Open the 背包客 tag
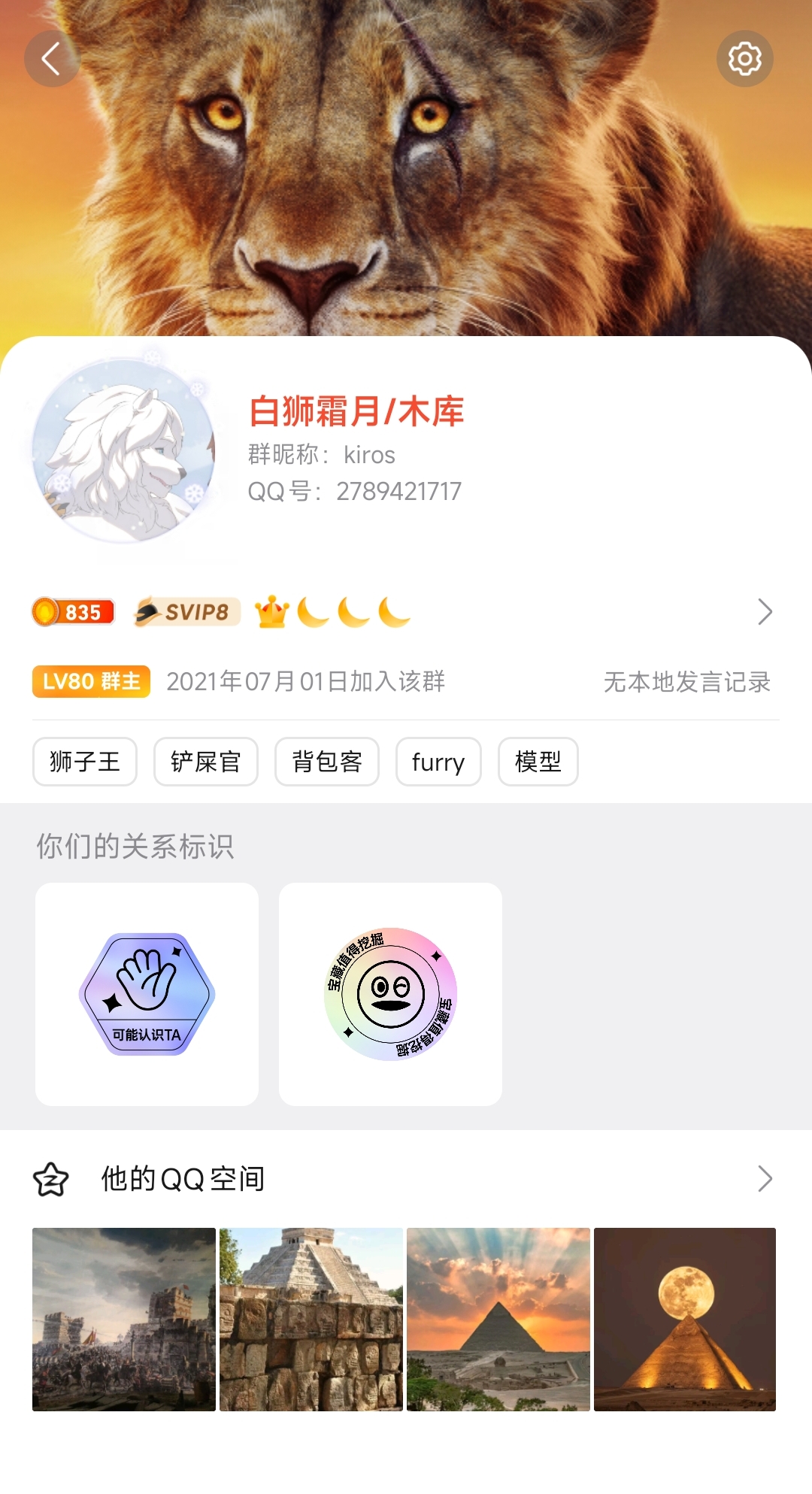812x1494 pixels. [327, 762]
